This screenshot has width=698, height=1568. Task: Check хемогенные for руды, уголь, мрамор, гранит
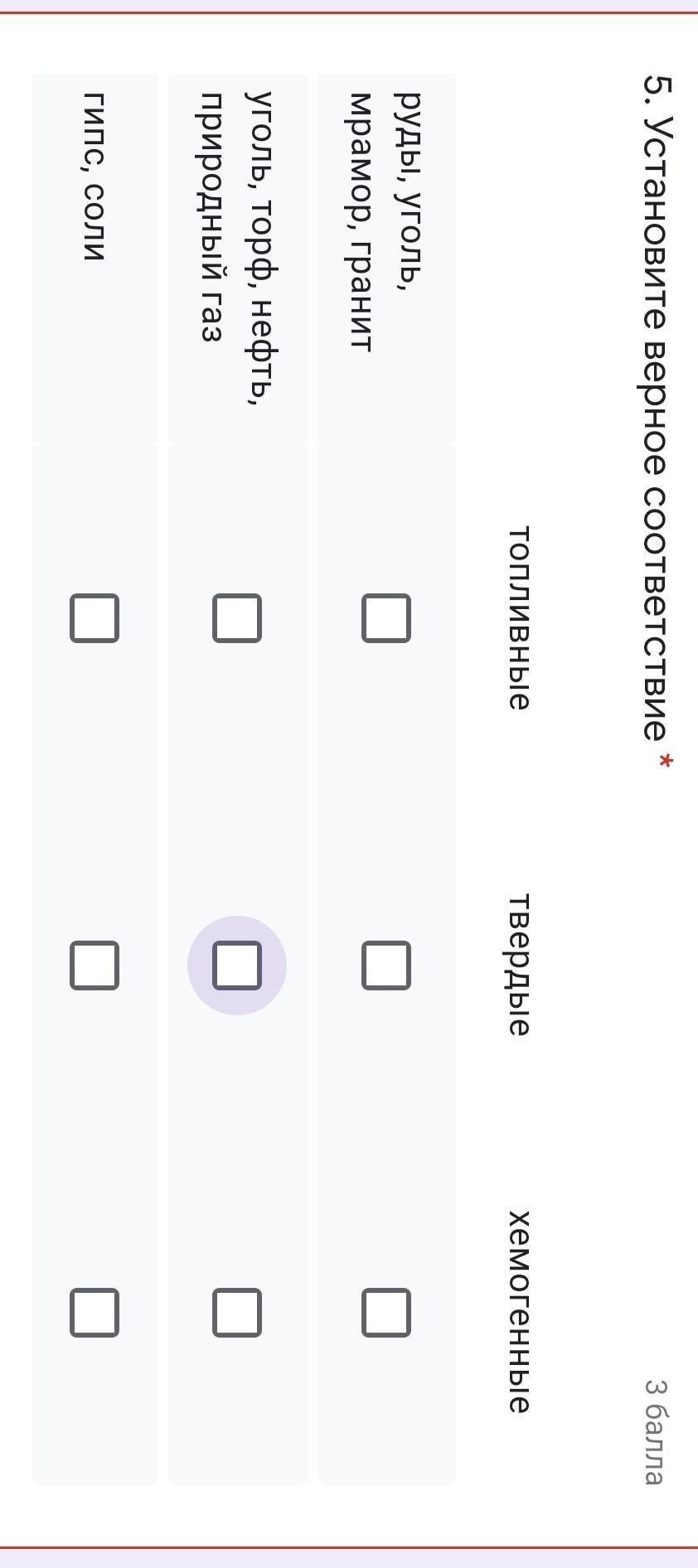pos(386,1313)
